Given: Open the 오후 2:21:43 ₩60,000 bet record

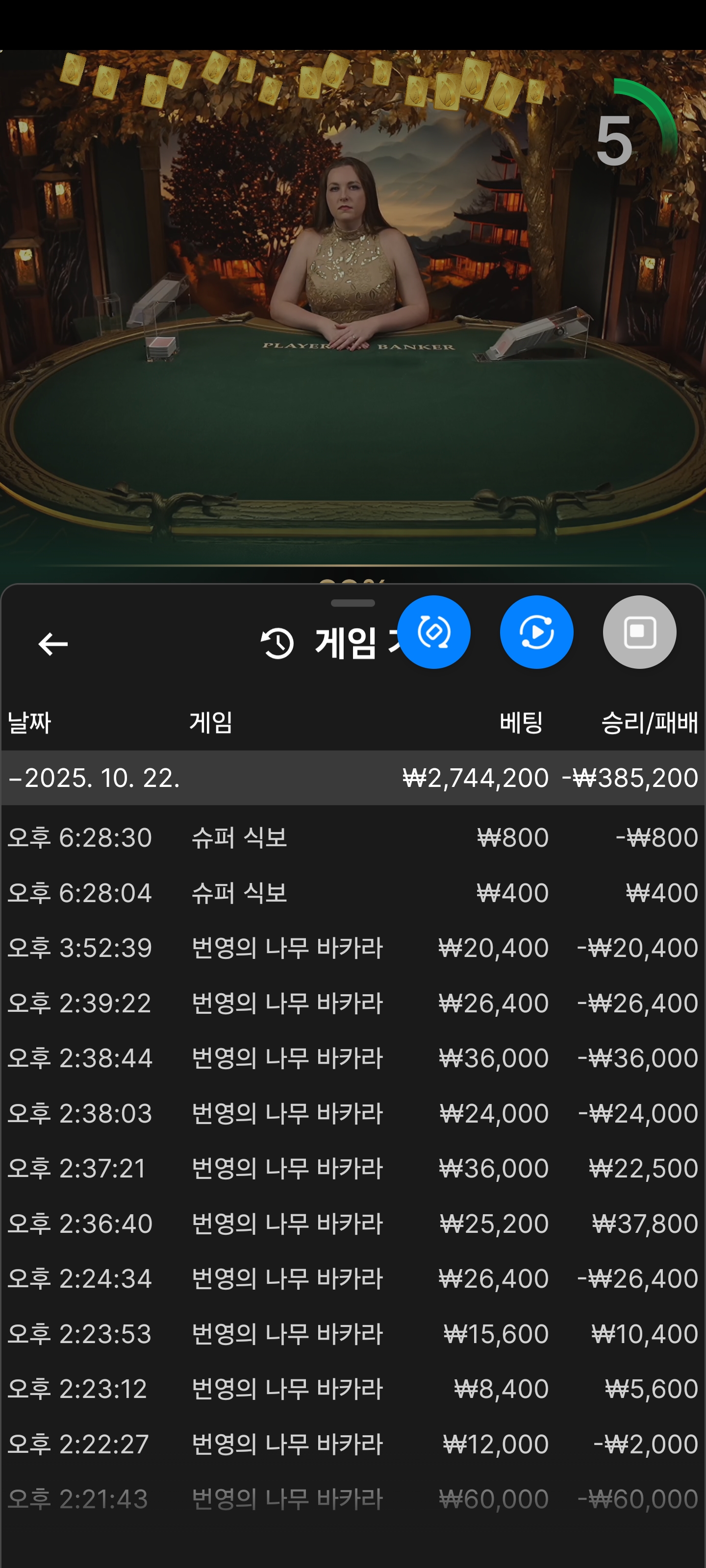Looking at the screenshot, I should [353, 1498].
